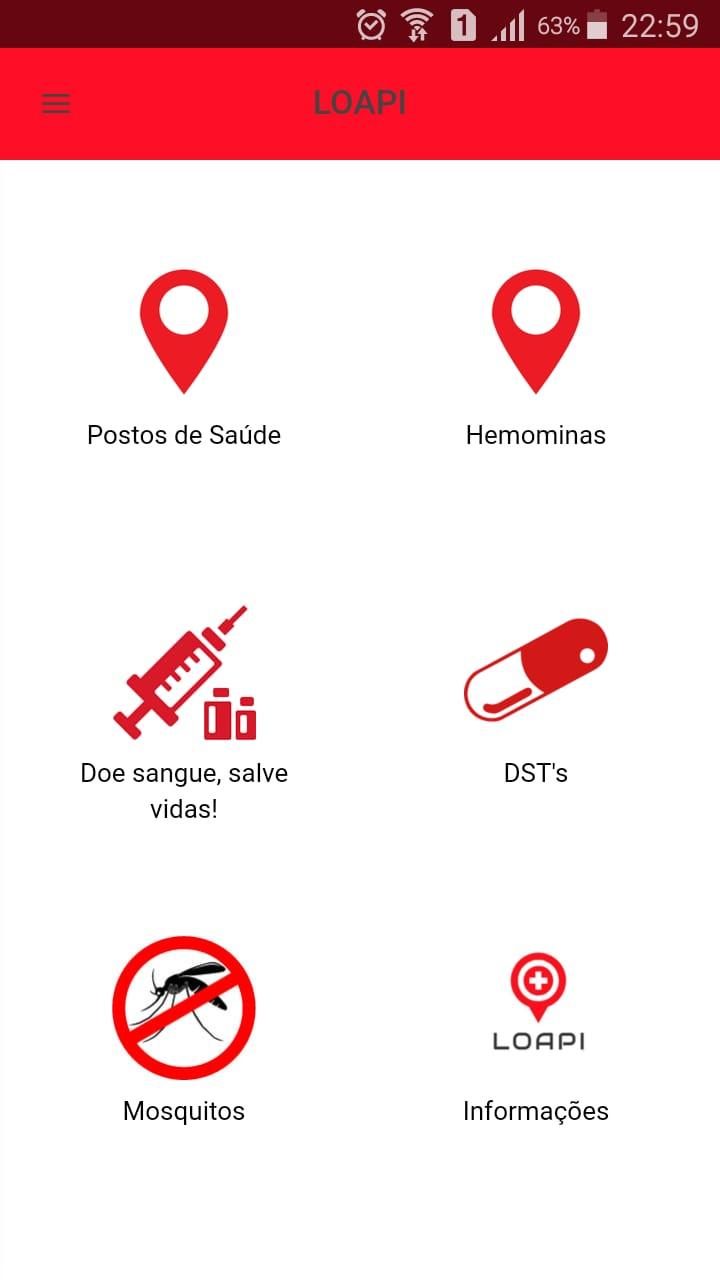Select Doe sangue, salve vidas!
Screen dimensions: 720x1280
click(x=184, y=714)
